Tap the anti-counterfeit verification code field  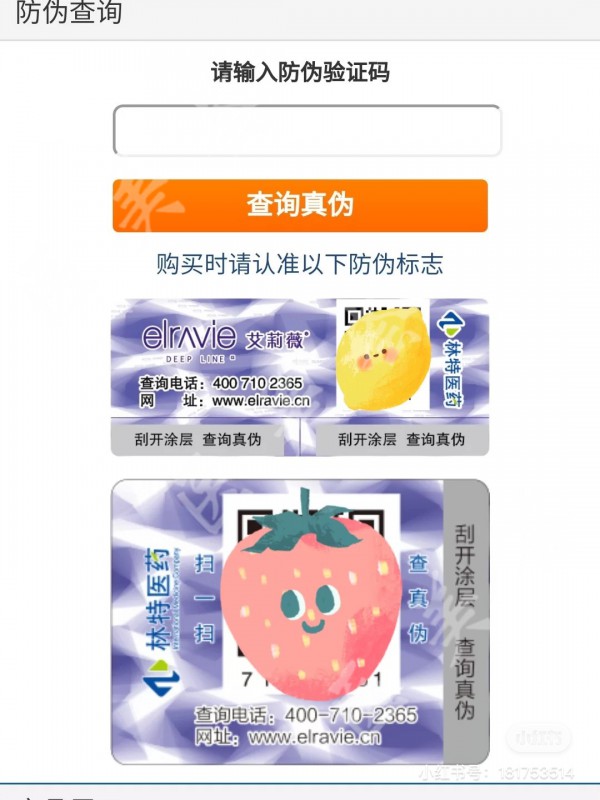(x=306, y=131)
